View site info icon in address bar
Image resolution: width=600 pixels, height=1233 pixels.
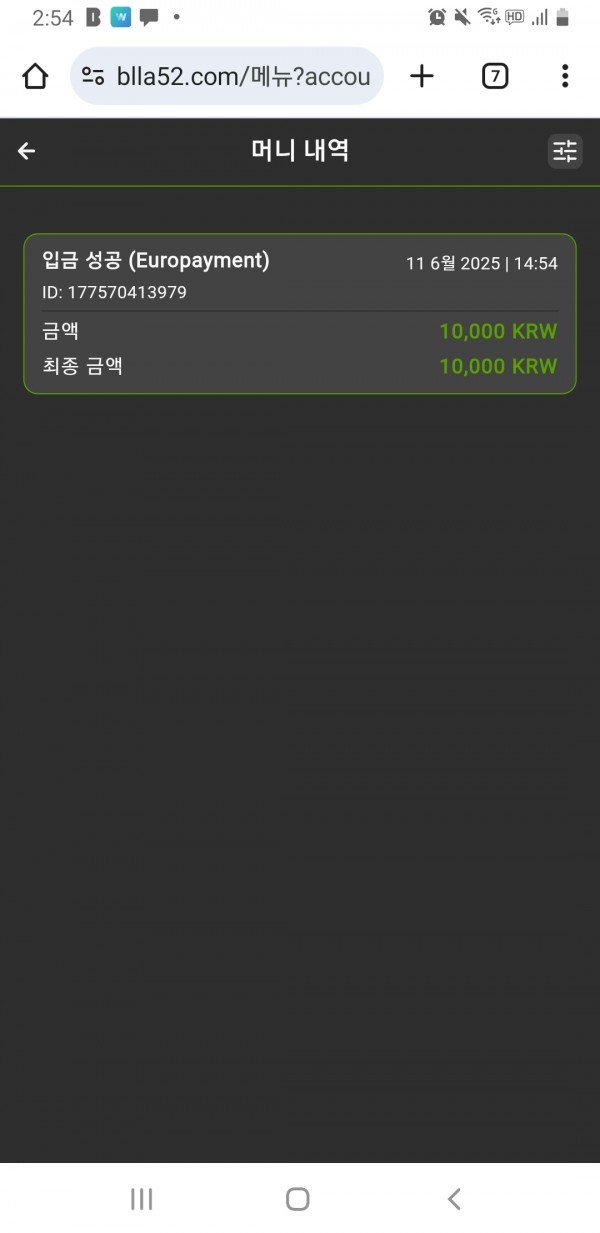94,76
